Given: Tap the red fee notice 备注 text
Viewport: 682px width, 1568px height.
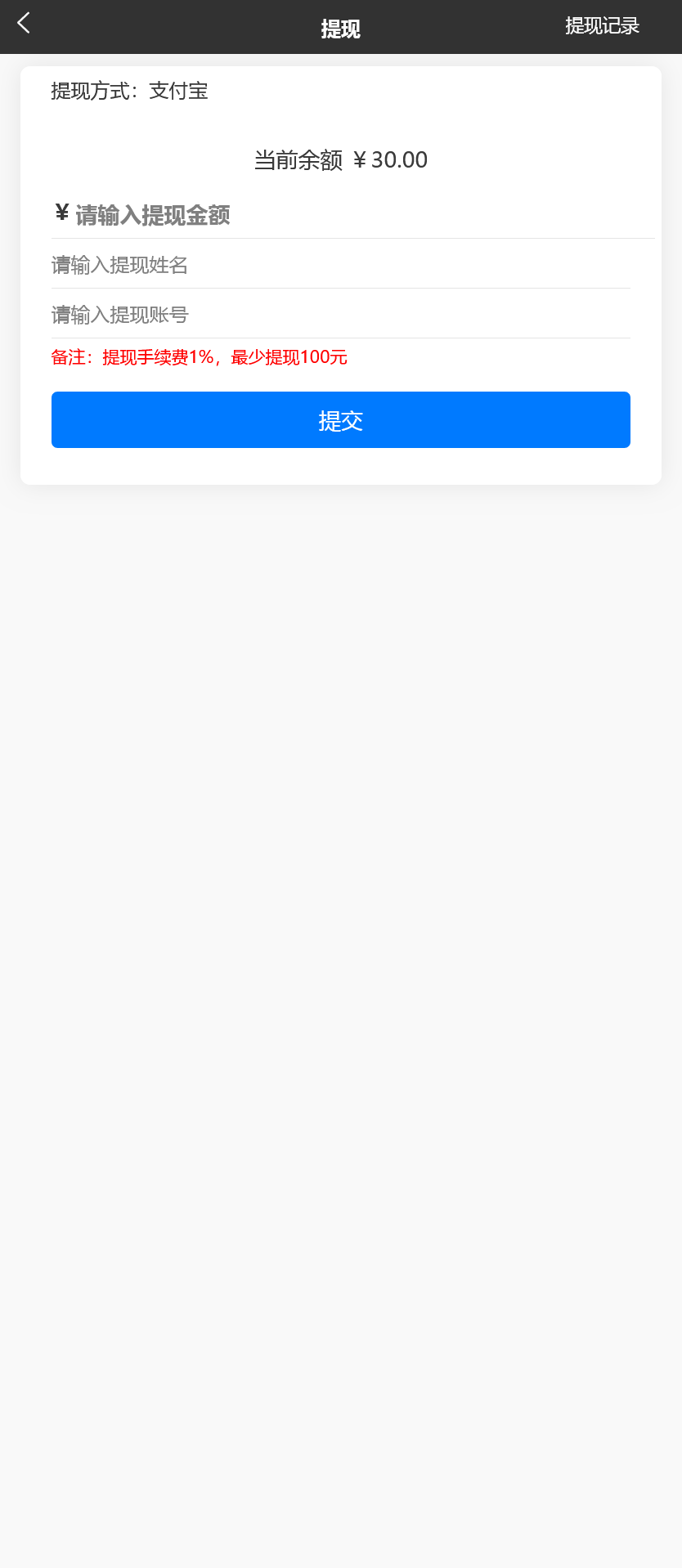Looking at the screenshot, I should (x=73, y=357).
